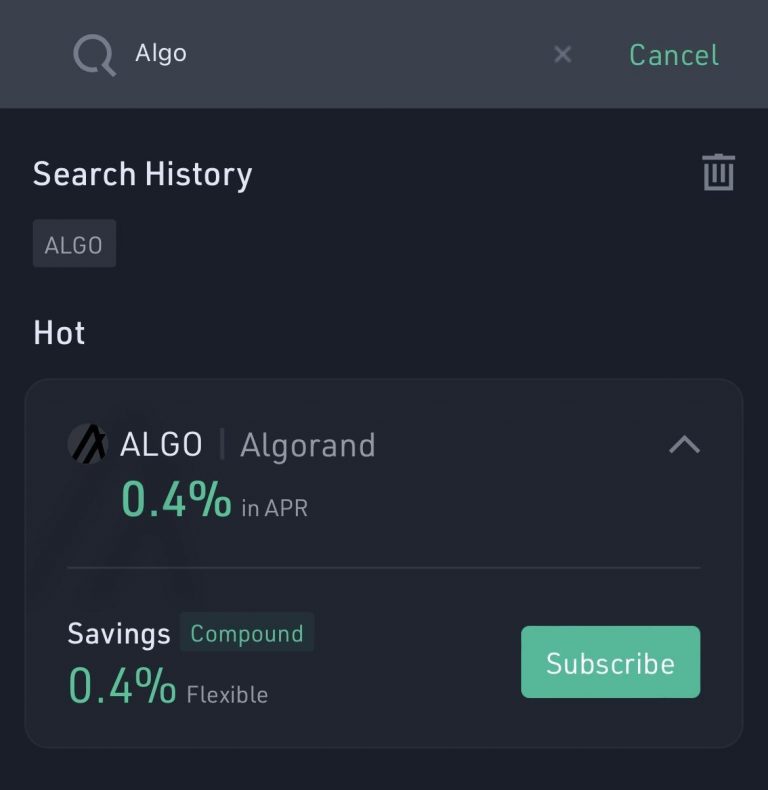The image size is (768, 790).
Task: Clear the search field using the X icon
Action: [x=562, y=55]
